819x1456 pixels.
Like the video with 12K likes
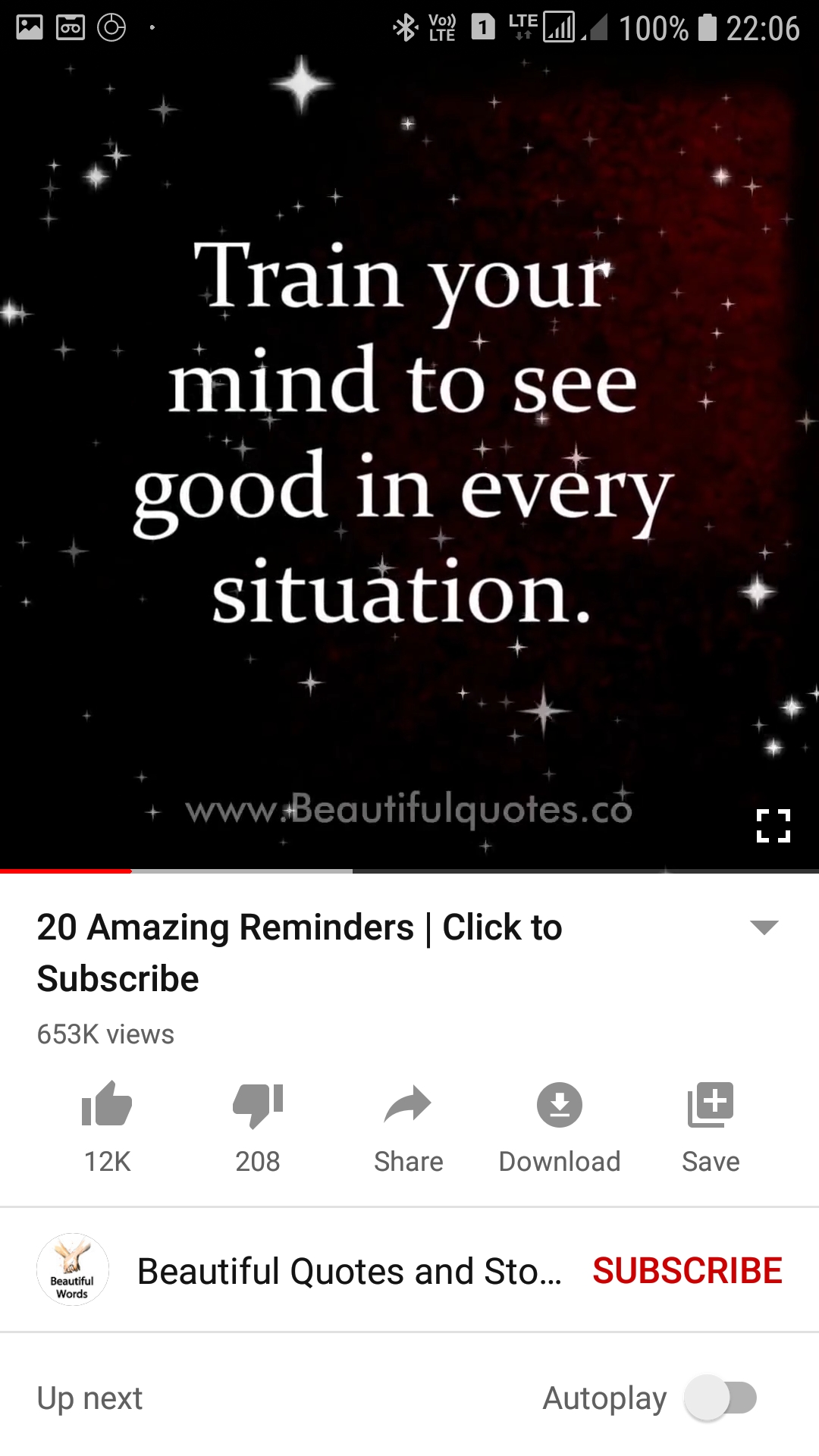[107, 1105]
